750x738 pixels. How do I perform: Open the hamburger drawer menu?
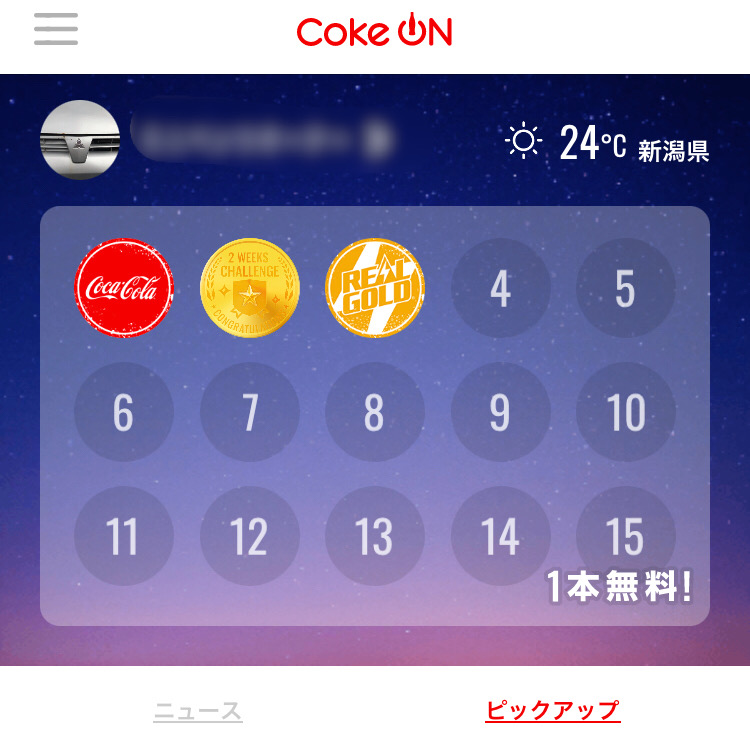pyautogui.click(x=55, y=30)
